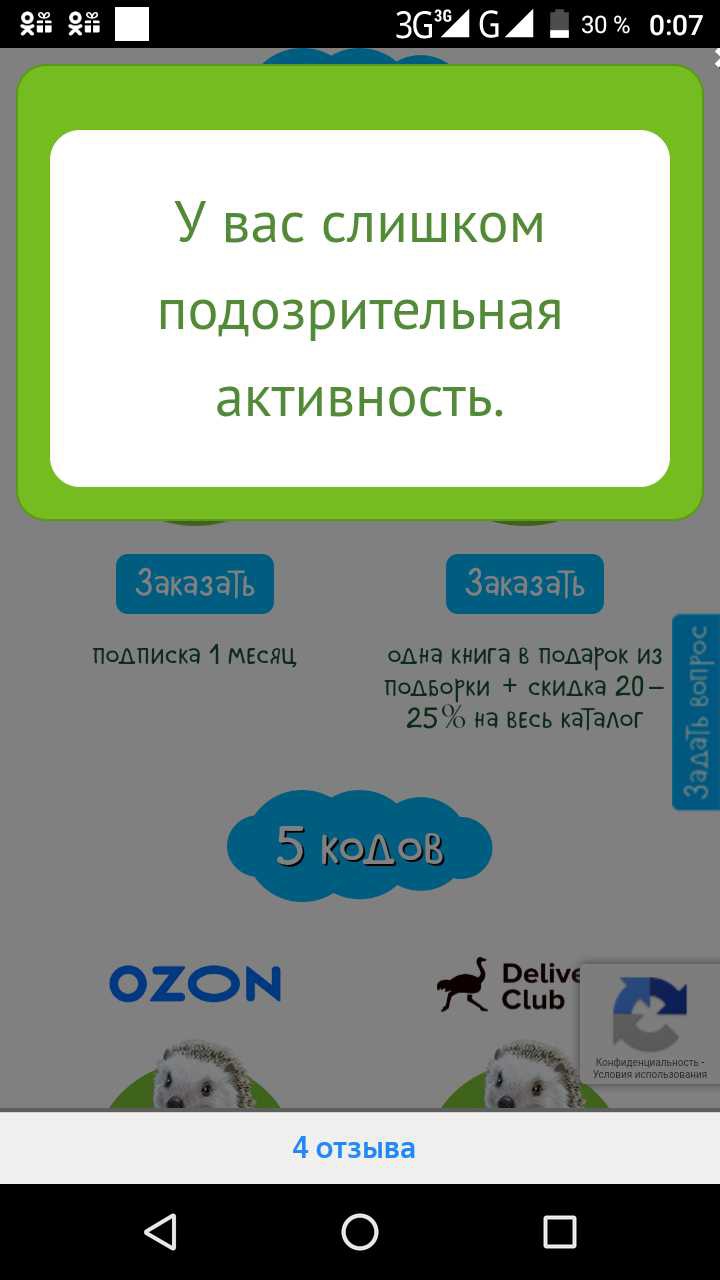Open the Задать вопрос side tab
This screenshot has width=720, height=1280.
click(697, 712)
